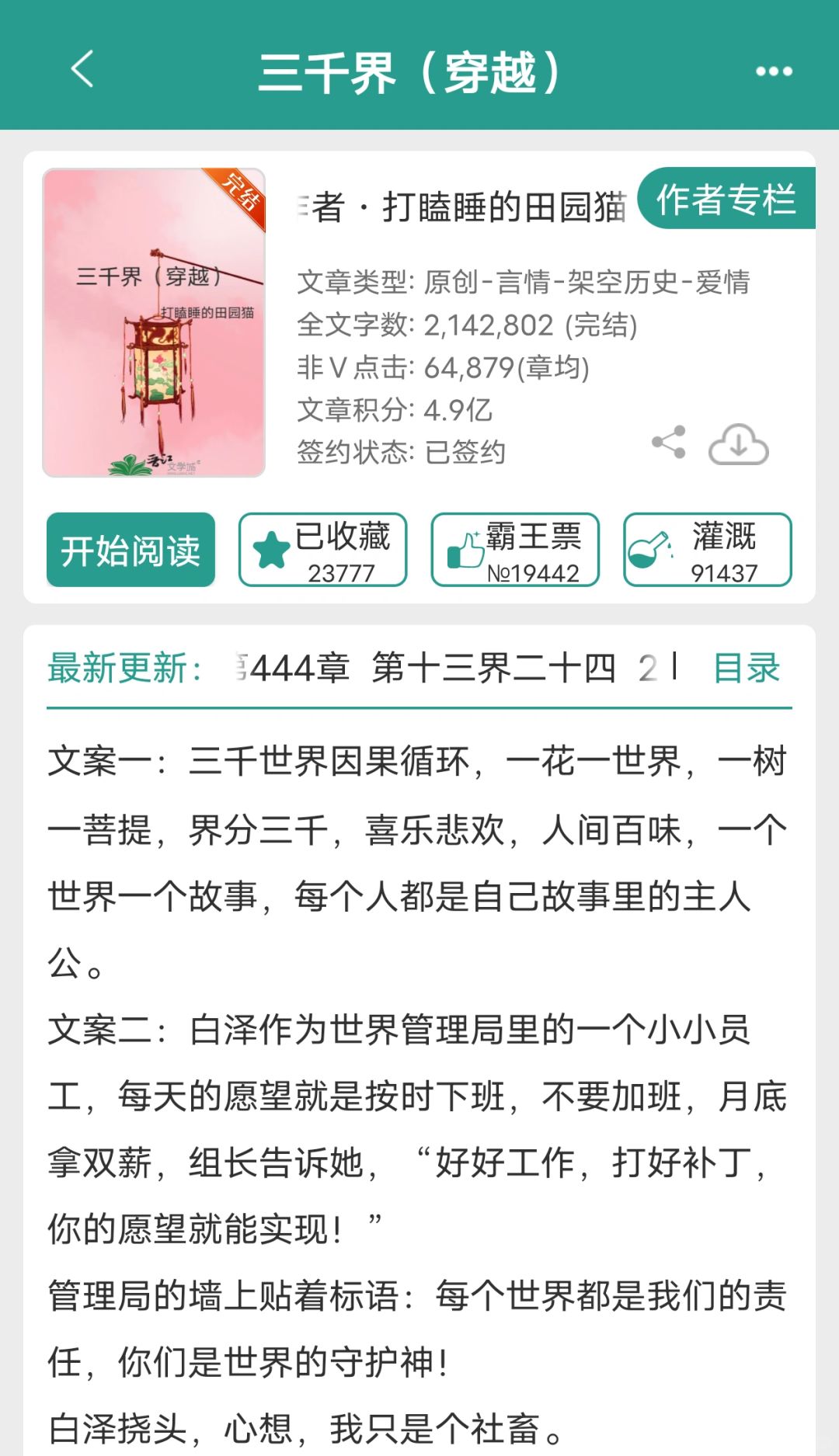The image size is (839, 1456).
Task: Go back from the novel page
Action: pos(82,70)
